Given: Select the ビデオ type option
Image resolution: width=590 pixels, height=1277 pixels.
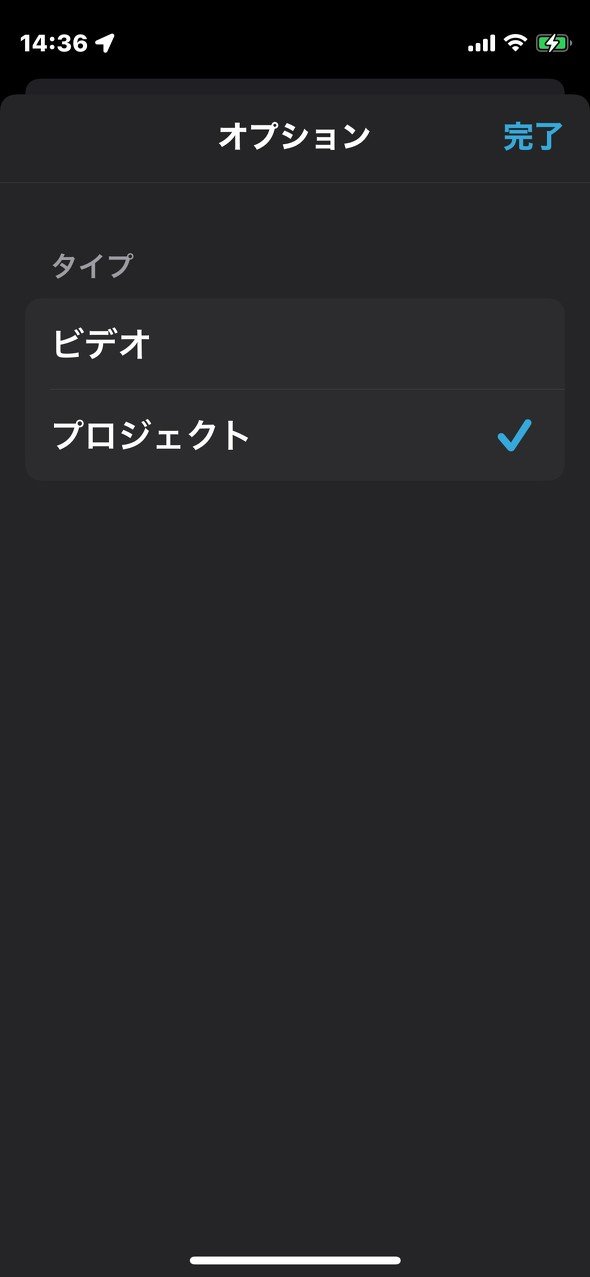Looking at the screenshot, I should pos(295,344).
